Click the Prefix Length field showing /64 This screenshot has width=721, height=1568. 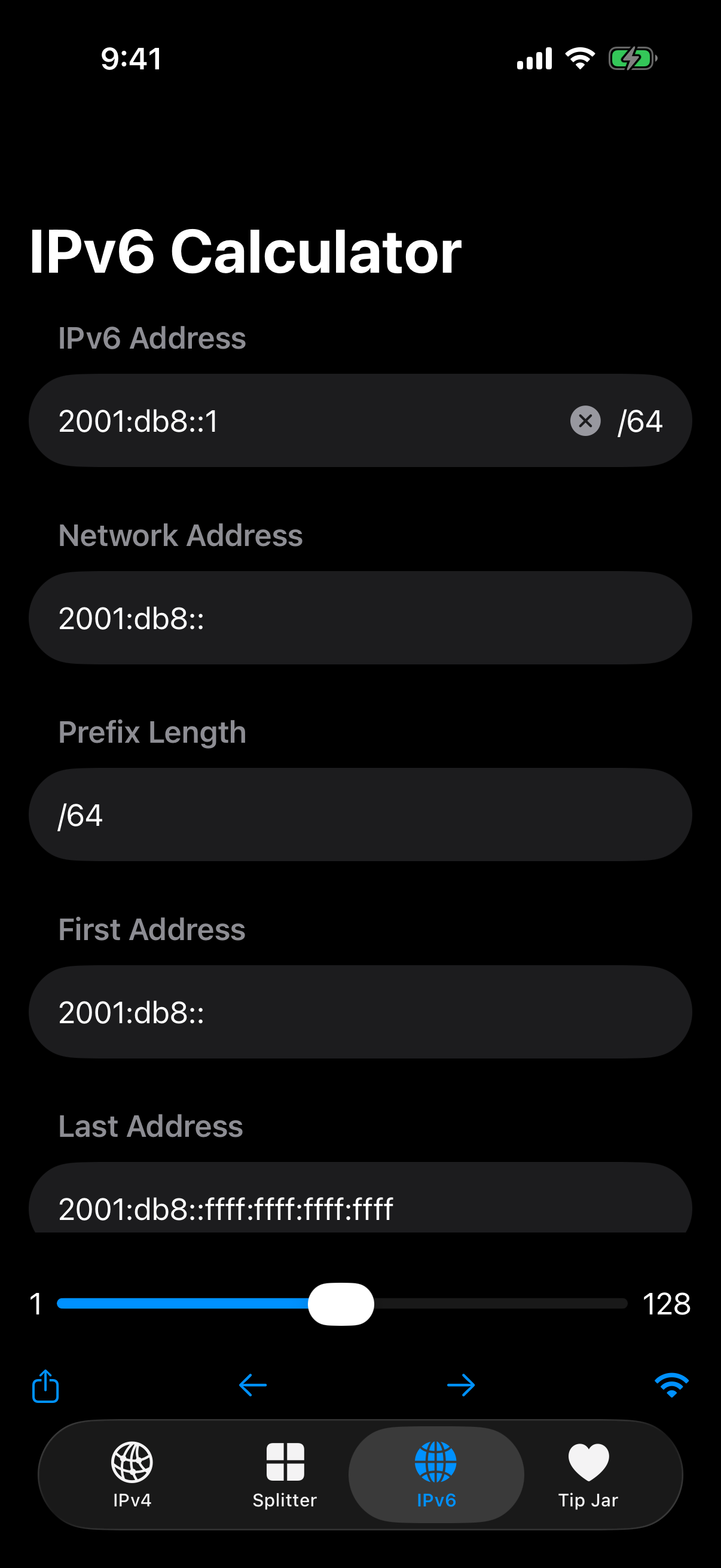[x=360, y=814]
